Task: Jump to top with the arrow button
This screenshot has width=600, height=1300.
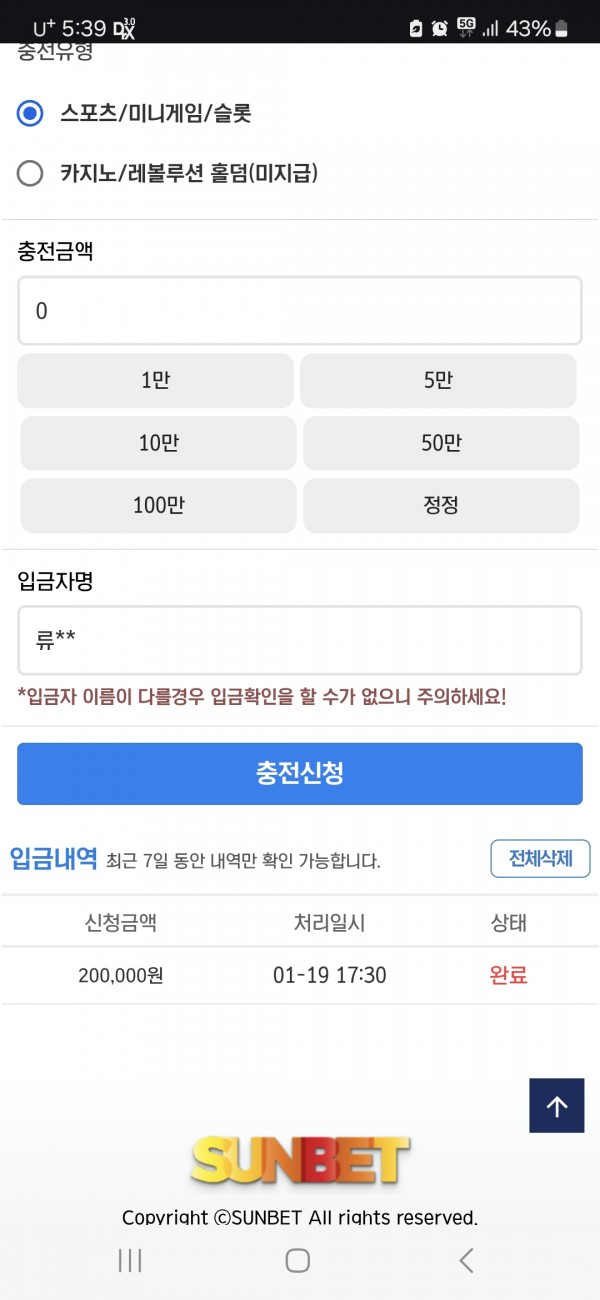Action: (x=557, y=1106)
